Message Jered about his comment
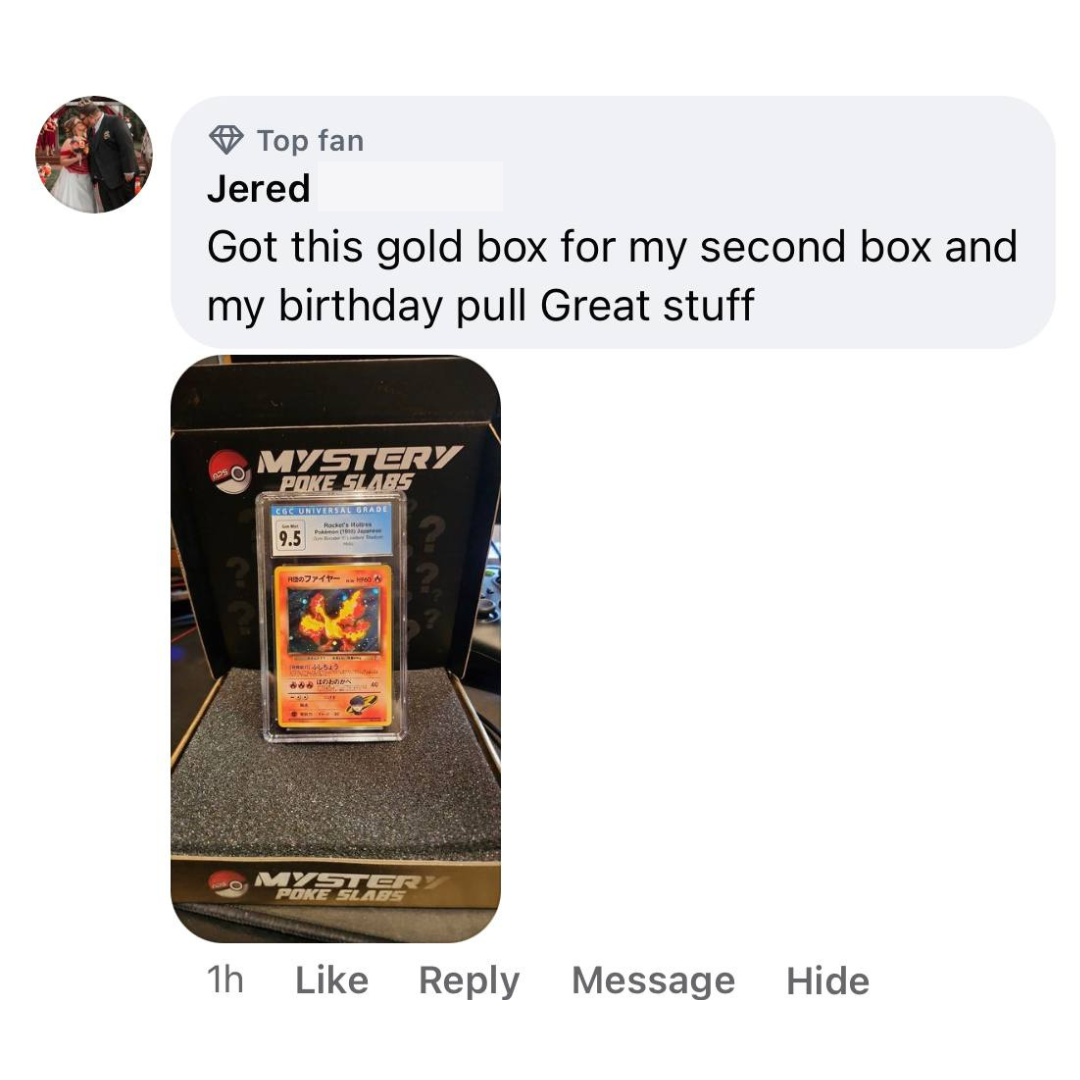This screenshot has width=1080, height=1080. [x=652, y=981]
